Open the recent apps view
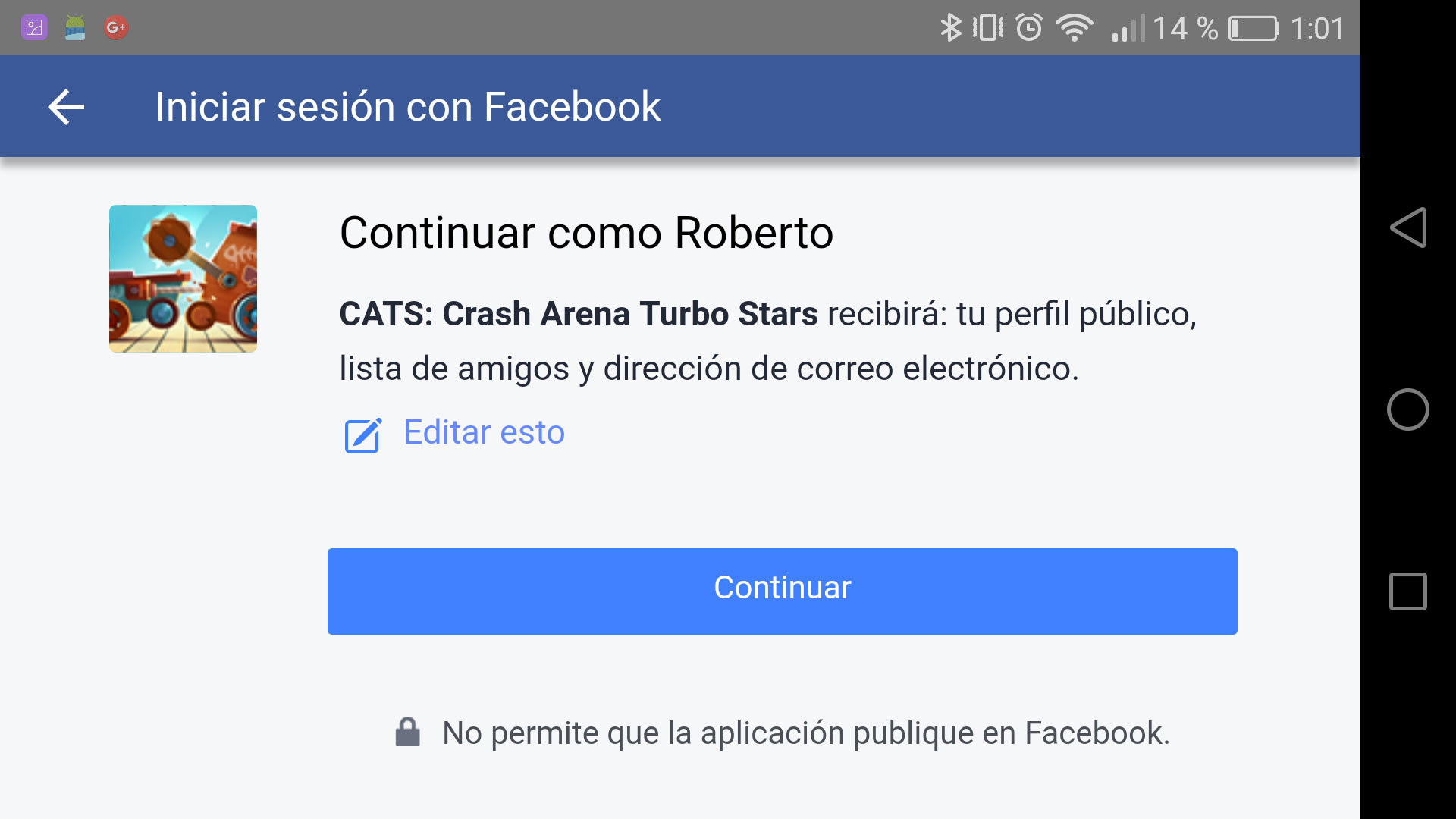 click(x=1408, y=591)
